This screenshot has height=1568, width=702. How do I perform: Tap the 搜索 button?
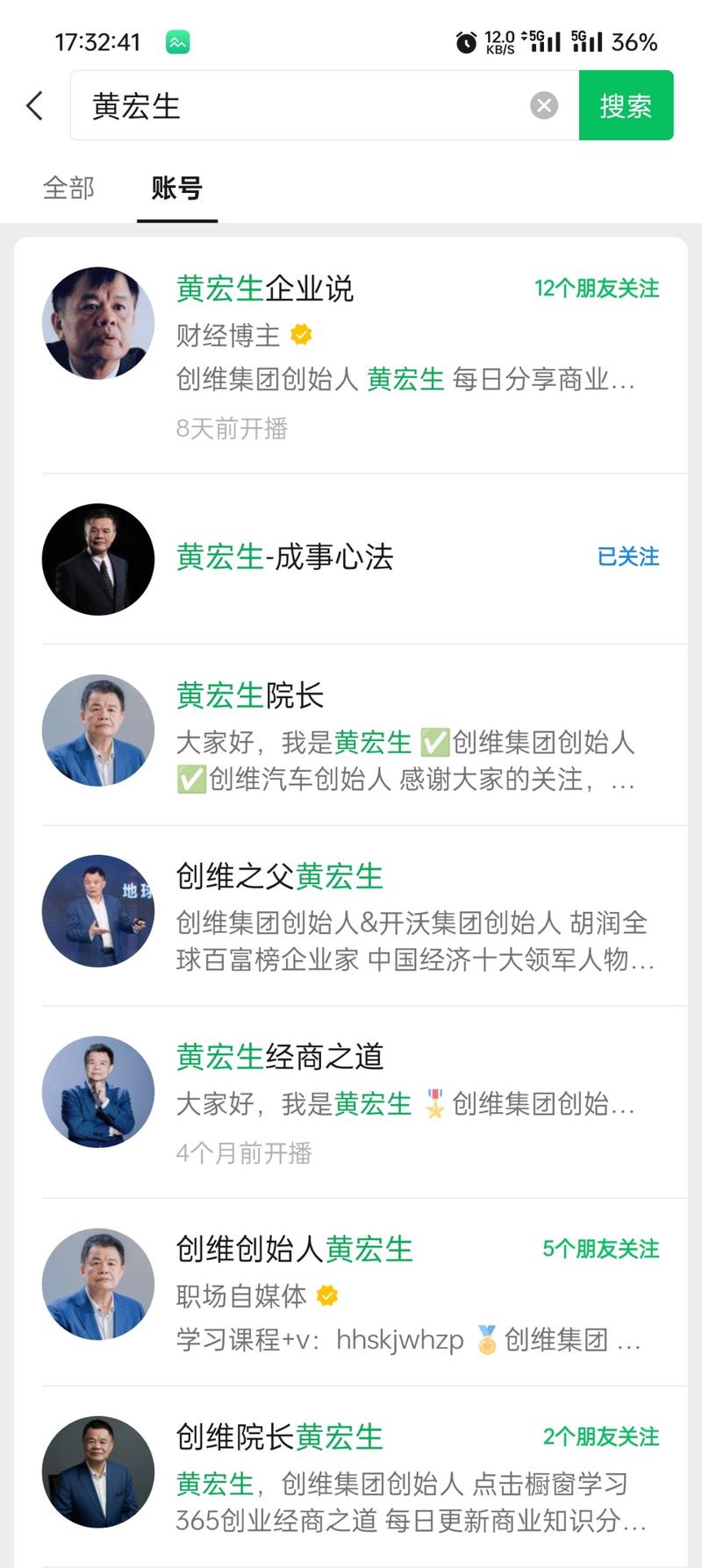click(x=626, y=105)
